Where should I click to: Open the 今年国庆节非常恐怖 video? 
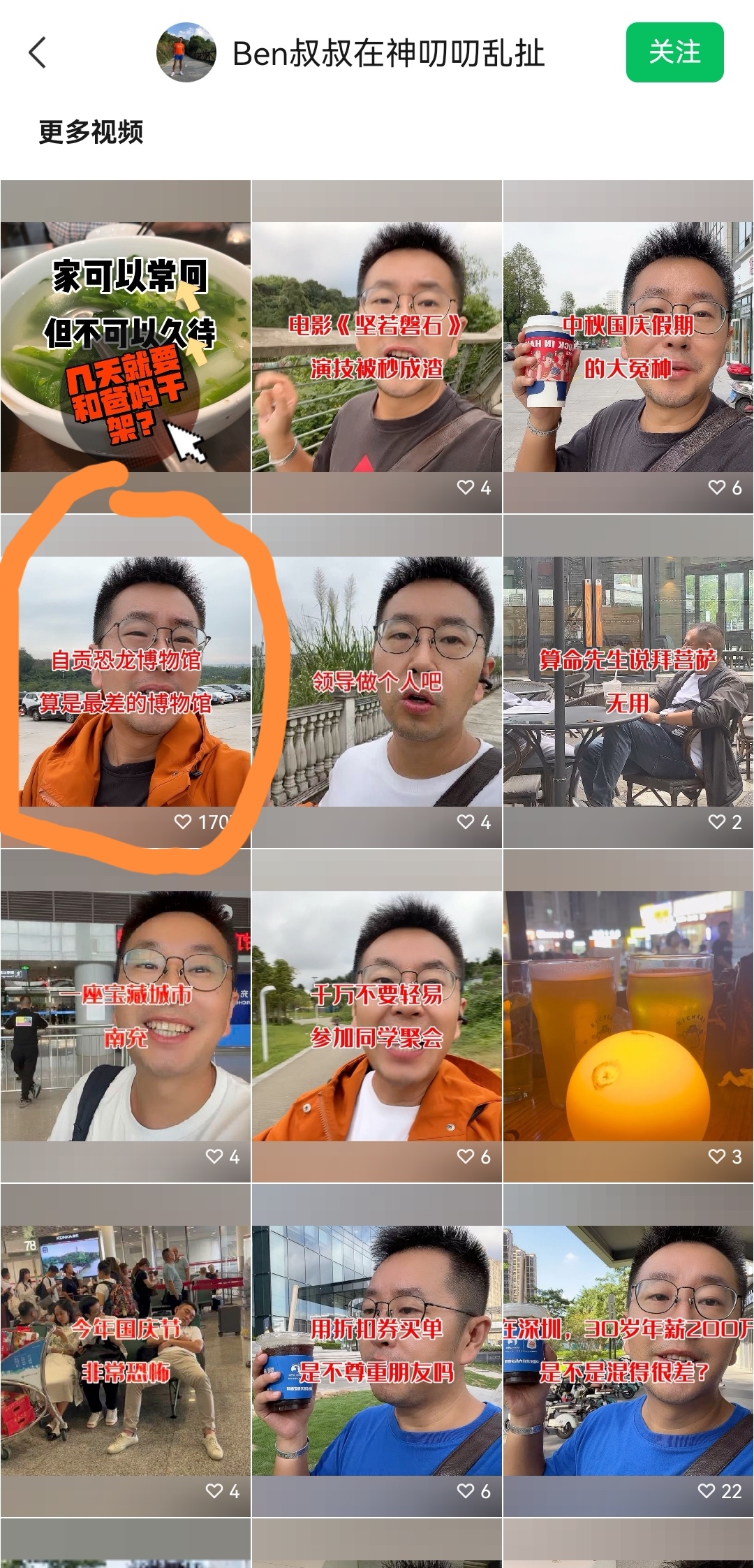tap(126, 1351)
